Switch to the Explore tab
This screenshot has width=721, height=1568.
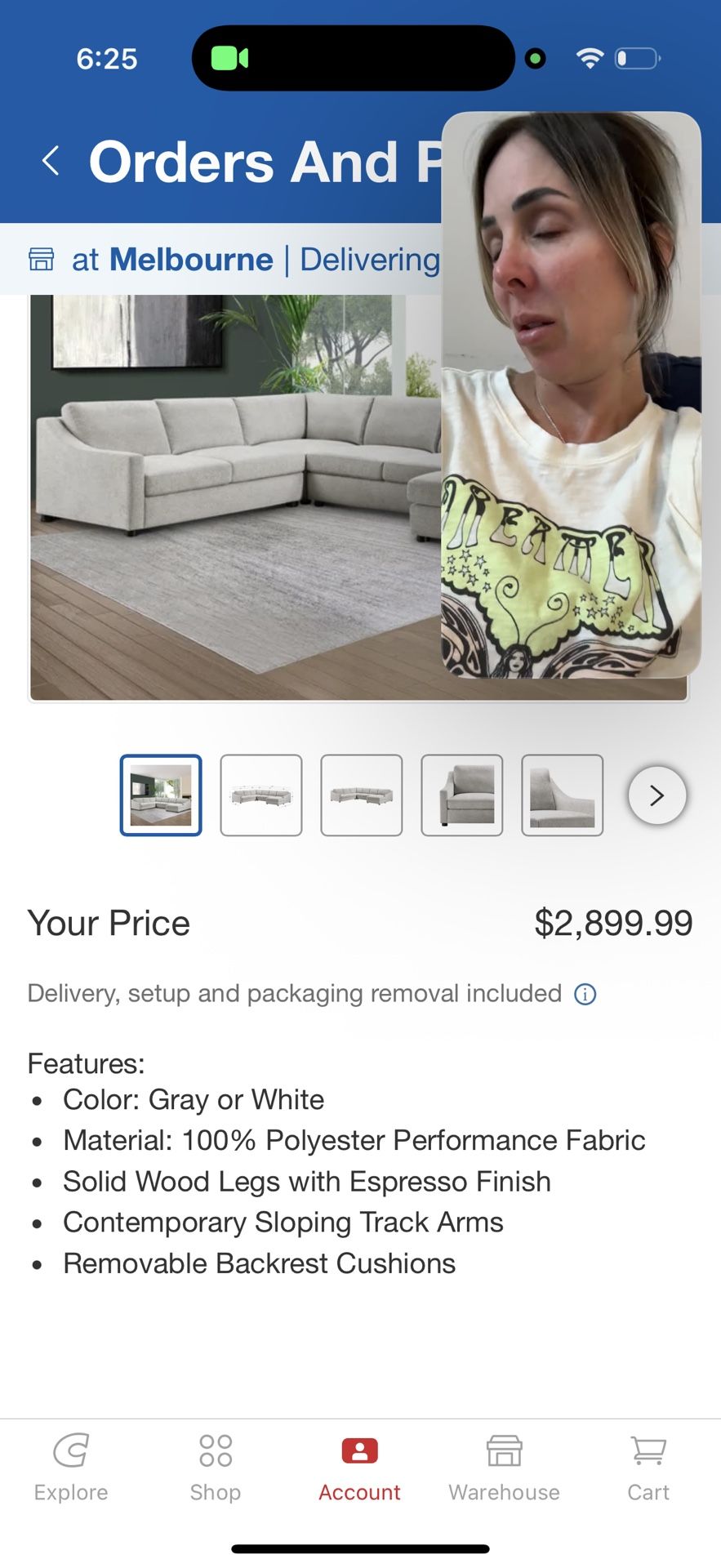click(71, 1468)
